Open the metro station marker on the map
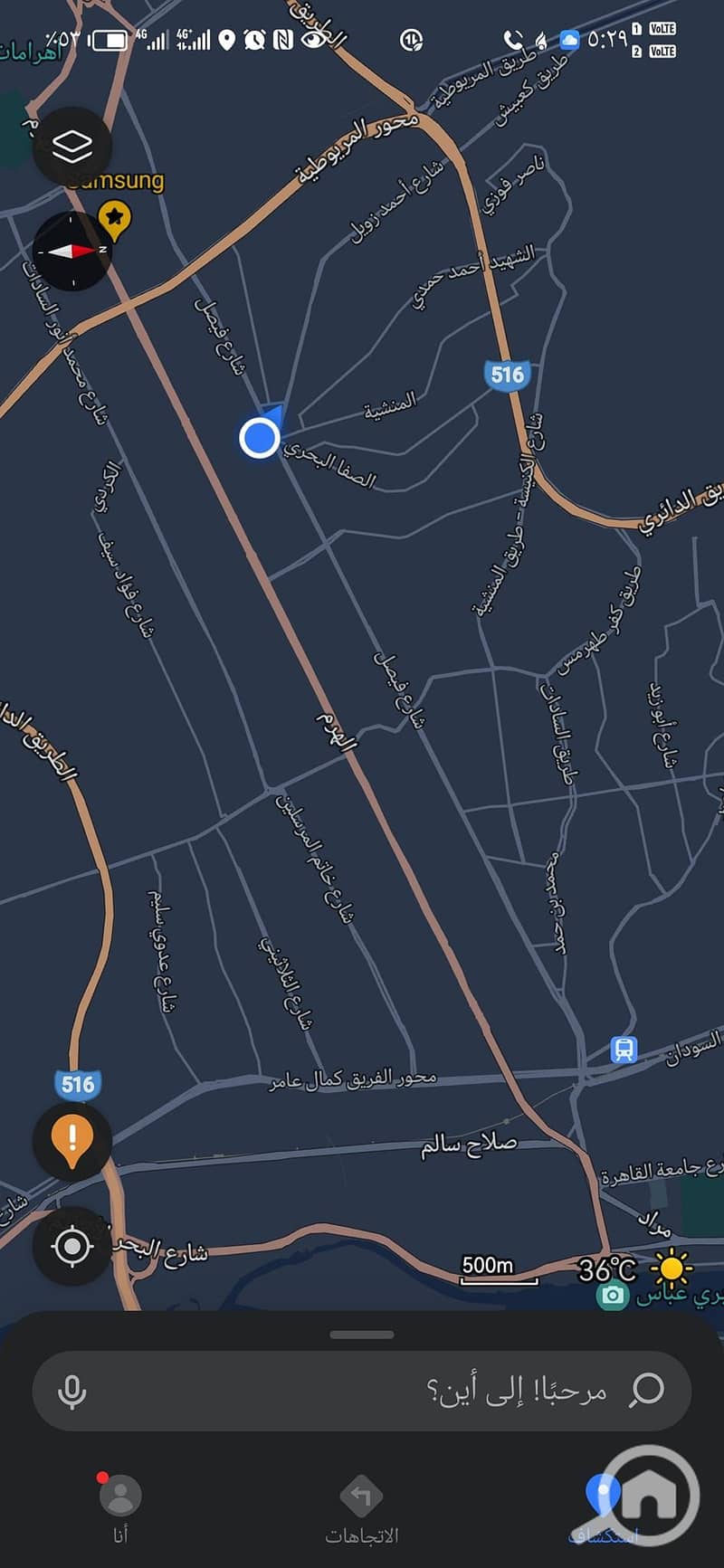The width and height of the screenshot is (724, 1568). [x=624, y=1050]
